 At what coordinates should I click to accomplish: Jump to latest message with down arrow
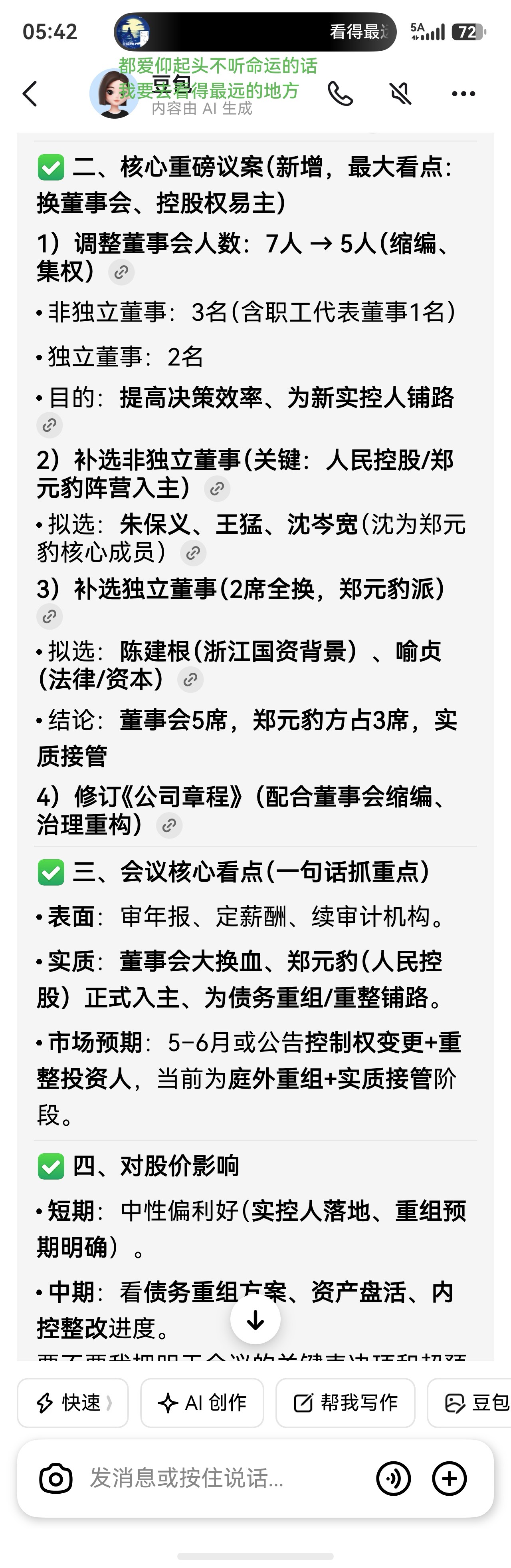pyautogui.click(x=255, y=1320)
